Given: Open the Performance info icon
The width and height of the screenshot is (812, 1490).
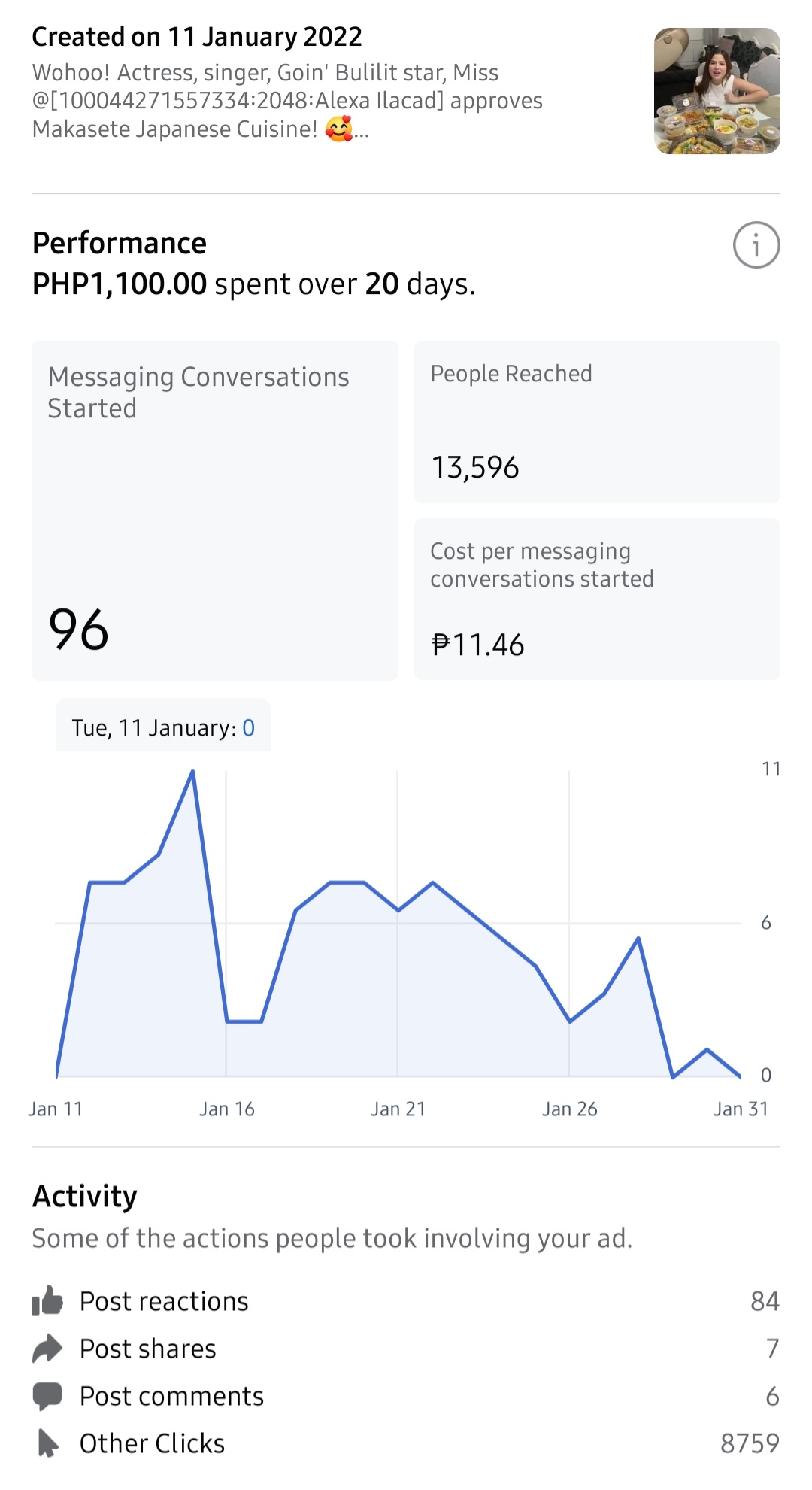Looking at the screenshot, I should 756,245.
